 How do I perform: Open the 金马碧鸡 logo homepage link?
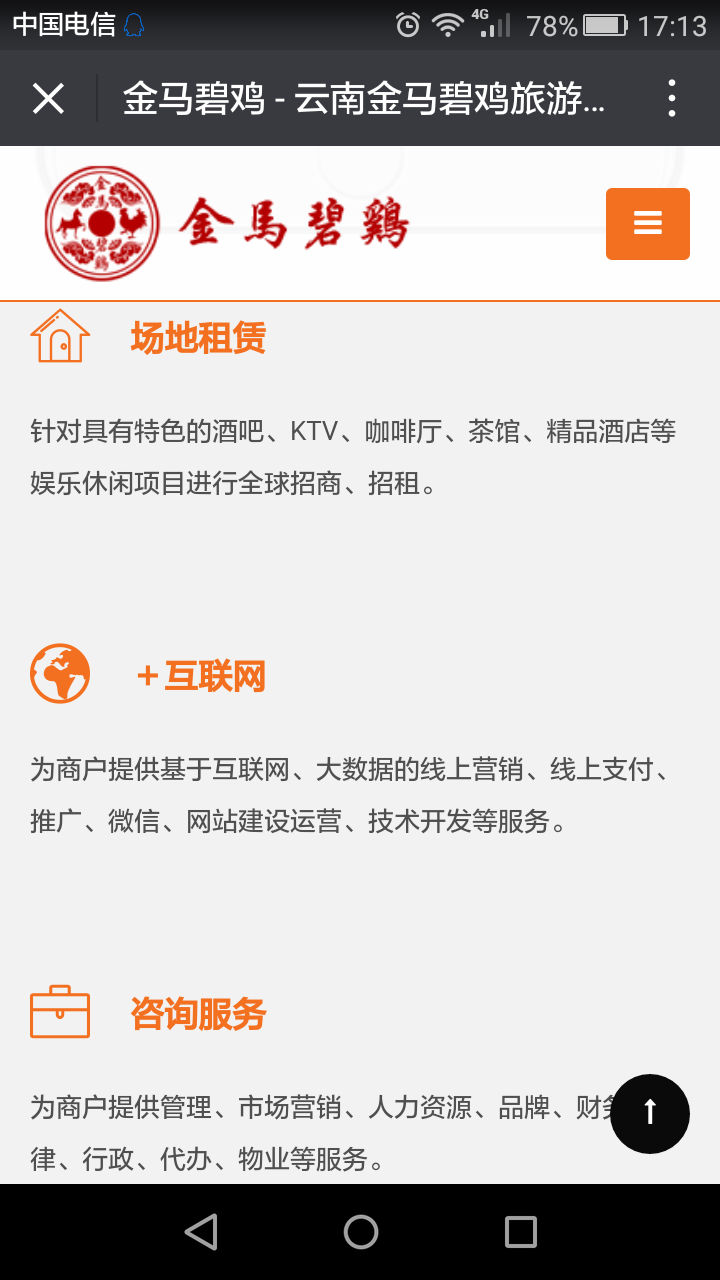pyautogui.click(x=227, y=224)
